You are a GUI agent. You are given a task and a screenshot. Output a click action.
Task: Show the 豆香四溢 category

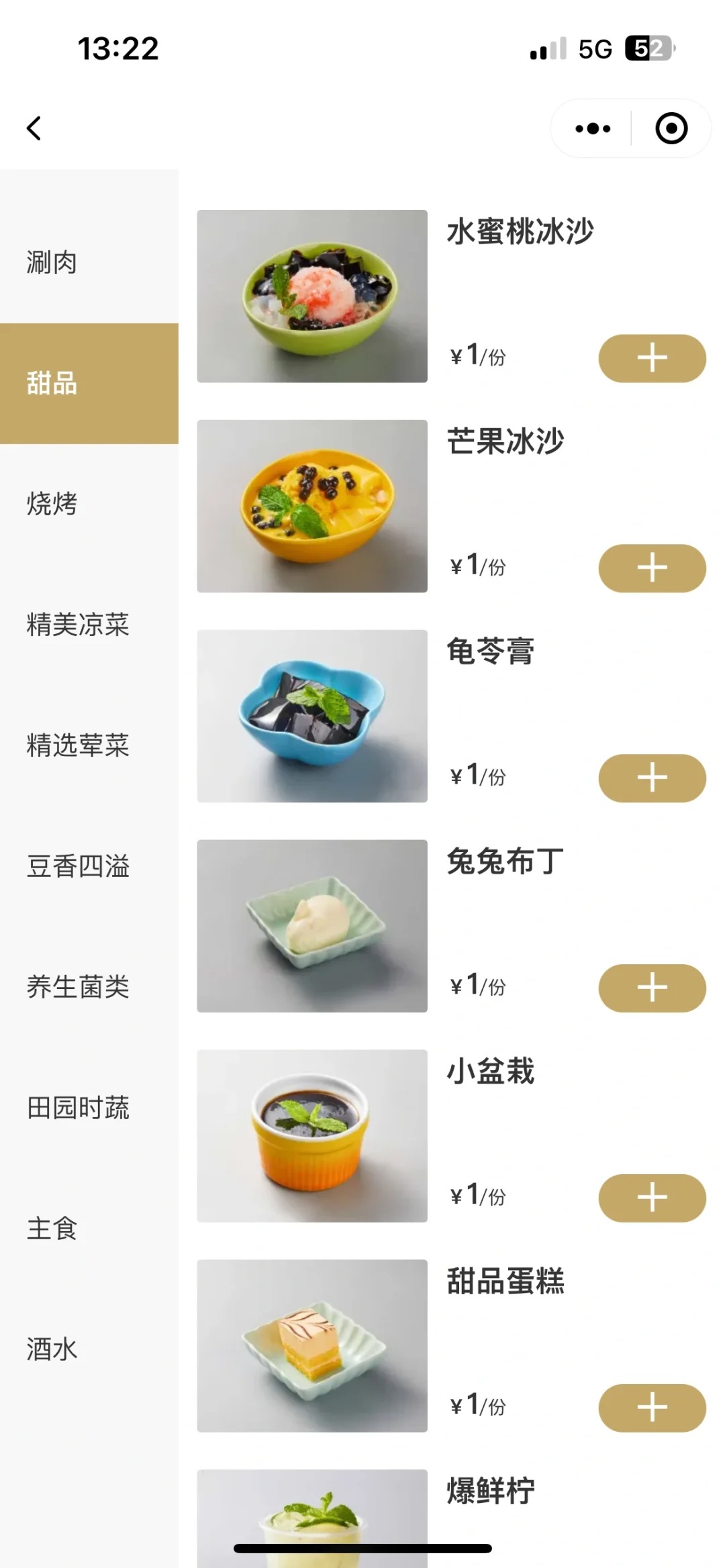(78, 866)
